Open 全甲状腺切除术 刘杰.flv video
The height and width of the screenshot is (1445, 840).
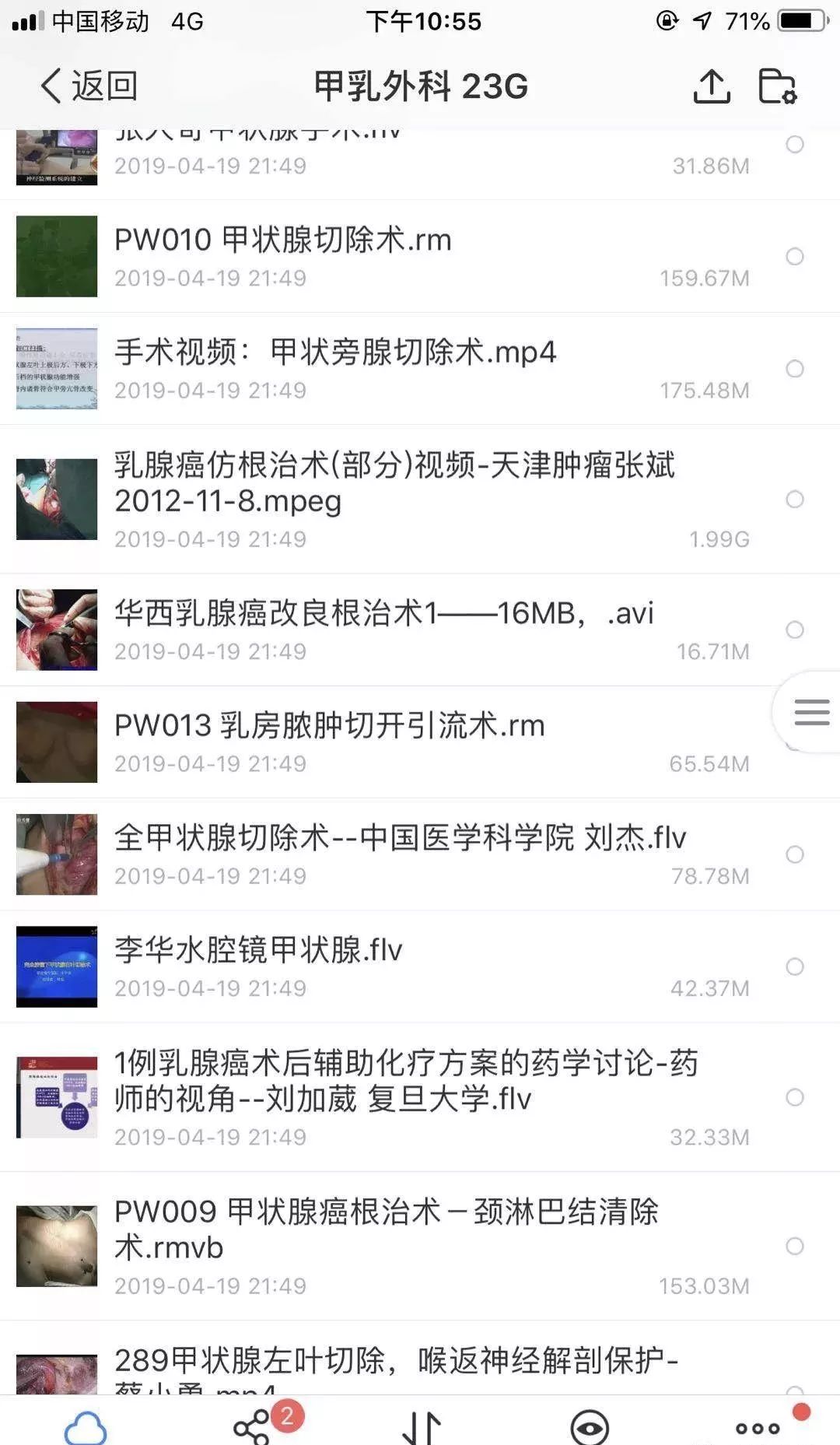pyautogui.click(x=400, y=839)
